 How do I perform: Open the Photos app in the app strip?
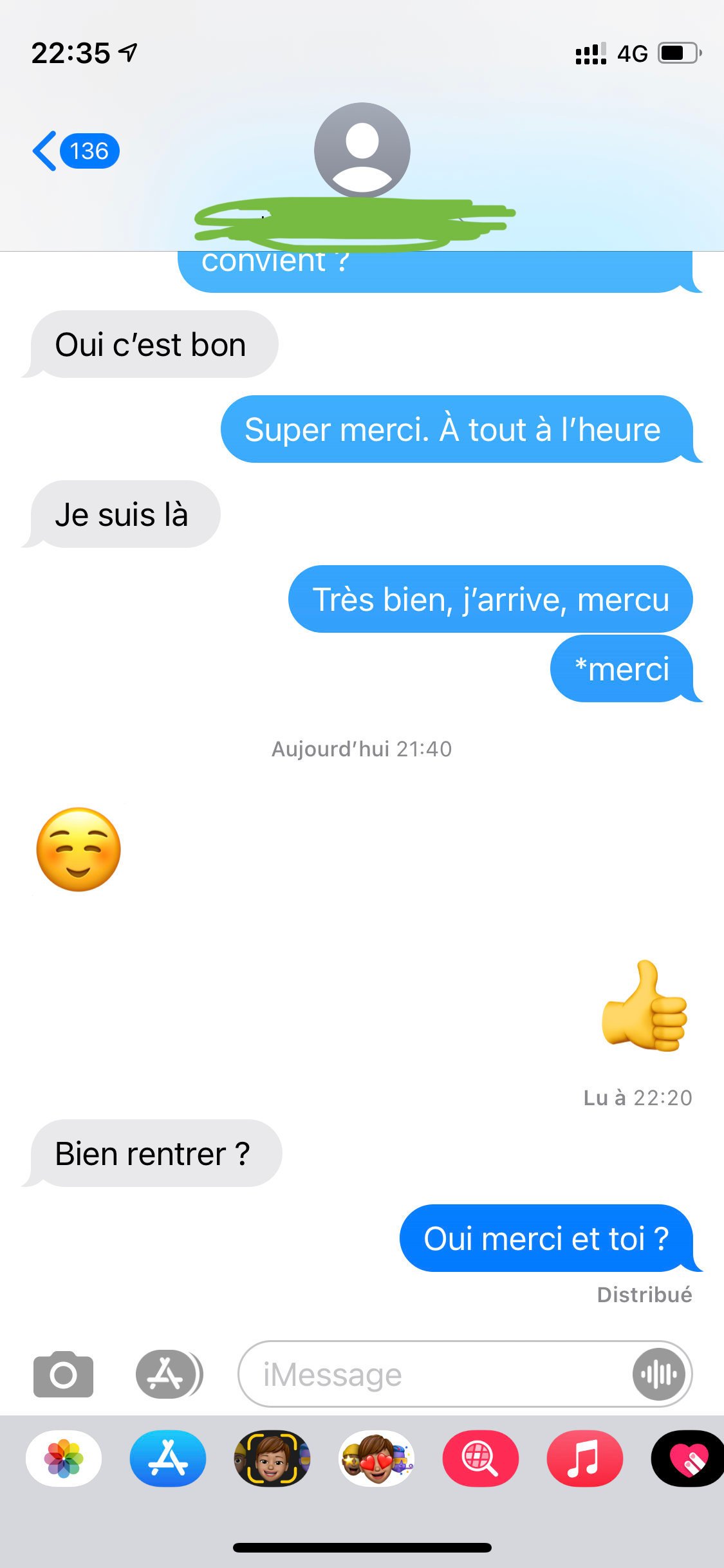click(64, 1459)
